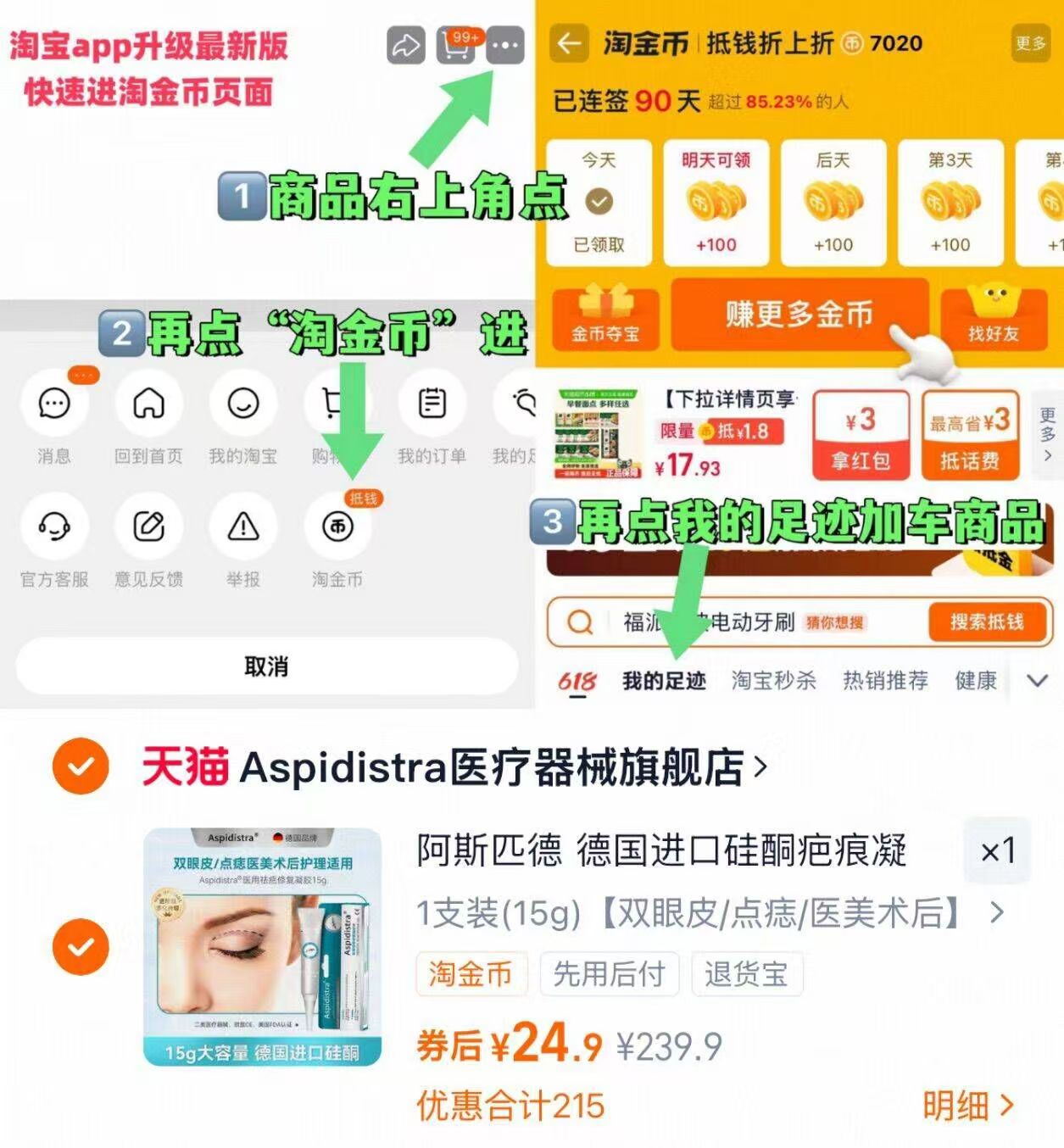Tap the 官方客服 customer service icon
Viewport: 1064px width, 1148px height.
pyautogui.click(x=53, y=527)
